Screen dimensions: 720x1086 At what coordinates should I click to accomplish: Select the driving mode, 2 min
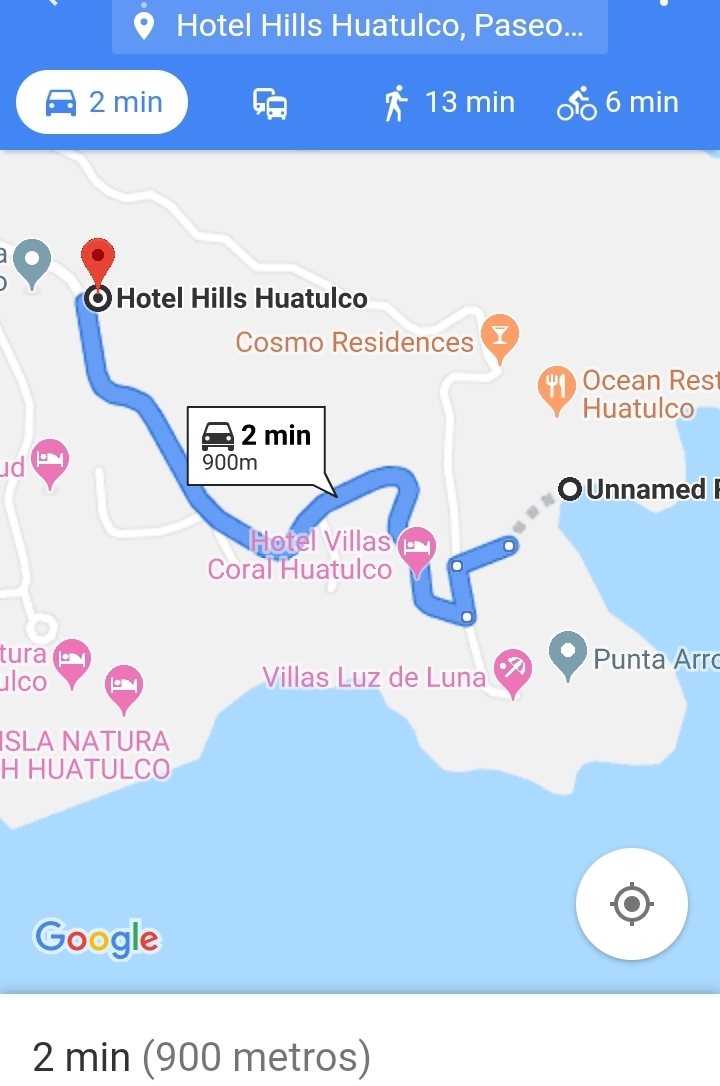click(x=102, y=103)
